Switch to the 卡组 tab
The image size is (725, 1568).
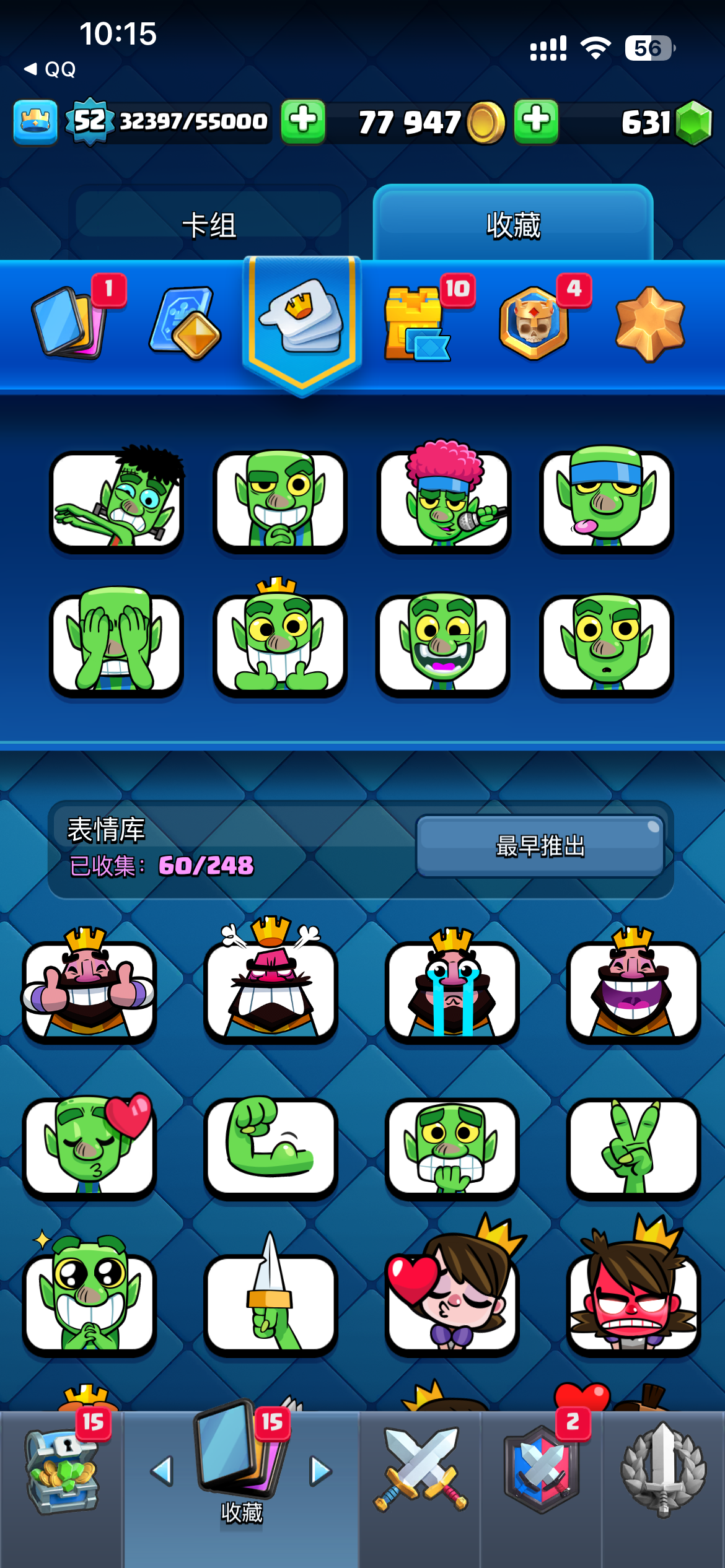[x=208, y=224]
